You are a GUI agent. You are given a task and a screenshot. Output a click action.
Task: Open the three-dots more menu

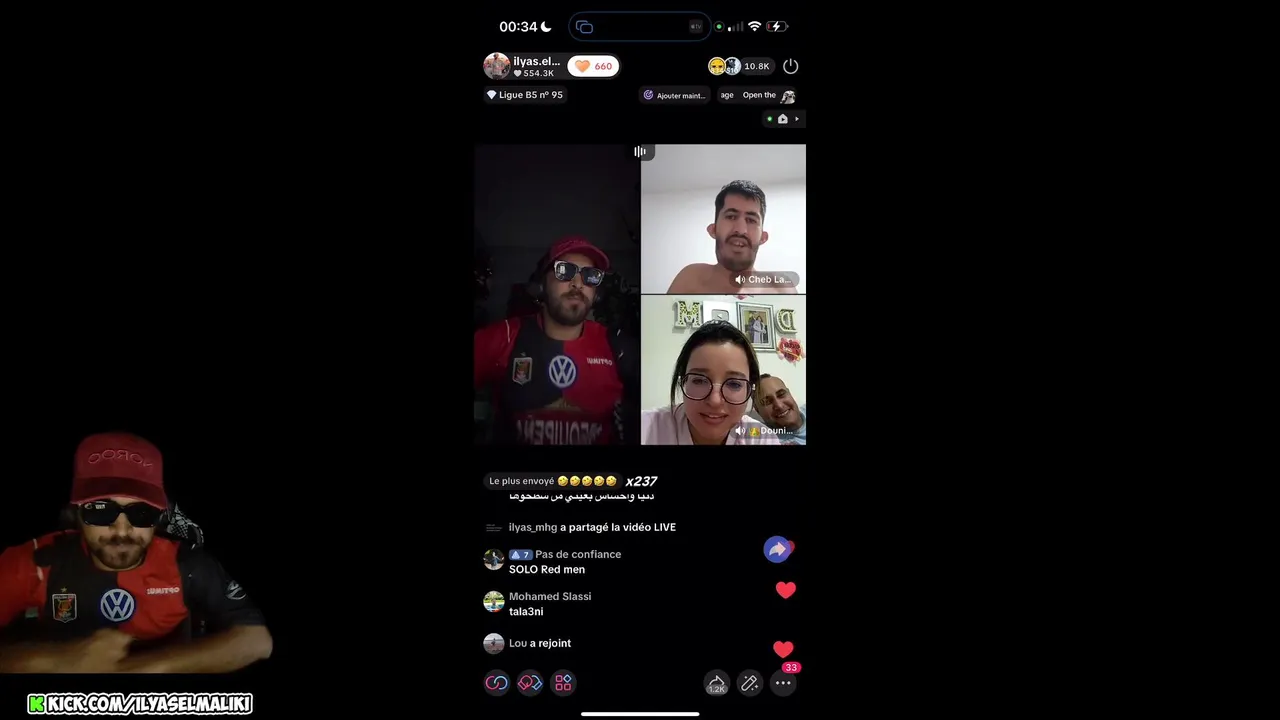(783, 683)
